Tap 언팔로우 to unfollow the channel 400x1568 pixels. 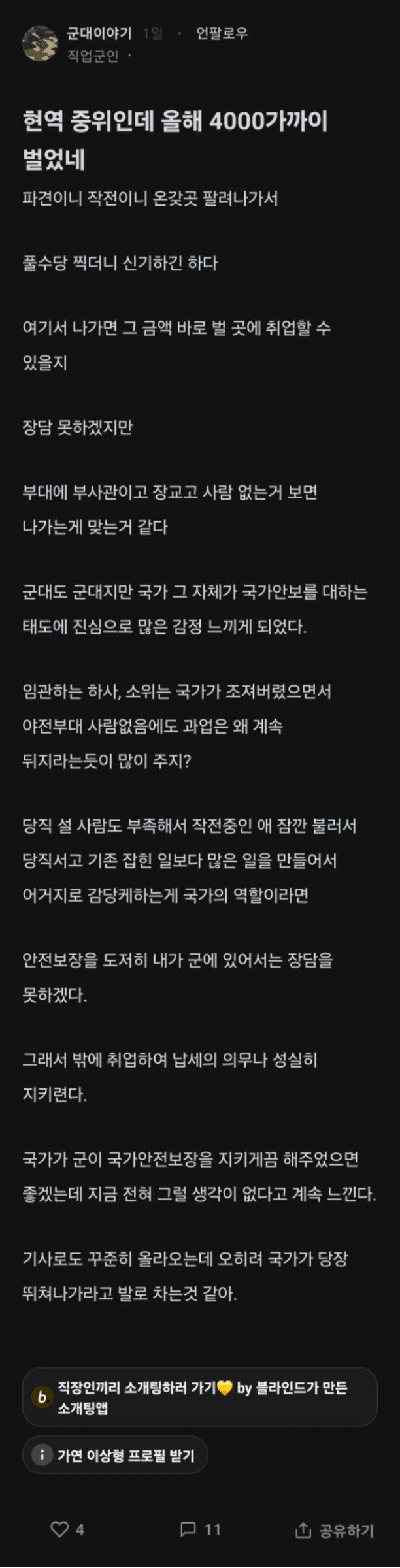click(222, 33)
